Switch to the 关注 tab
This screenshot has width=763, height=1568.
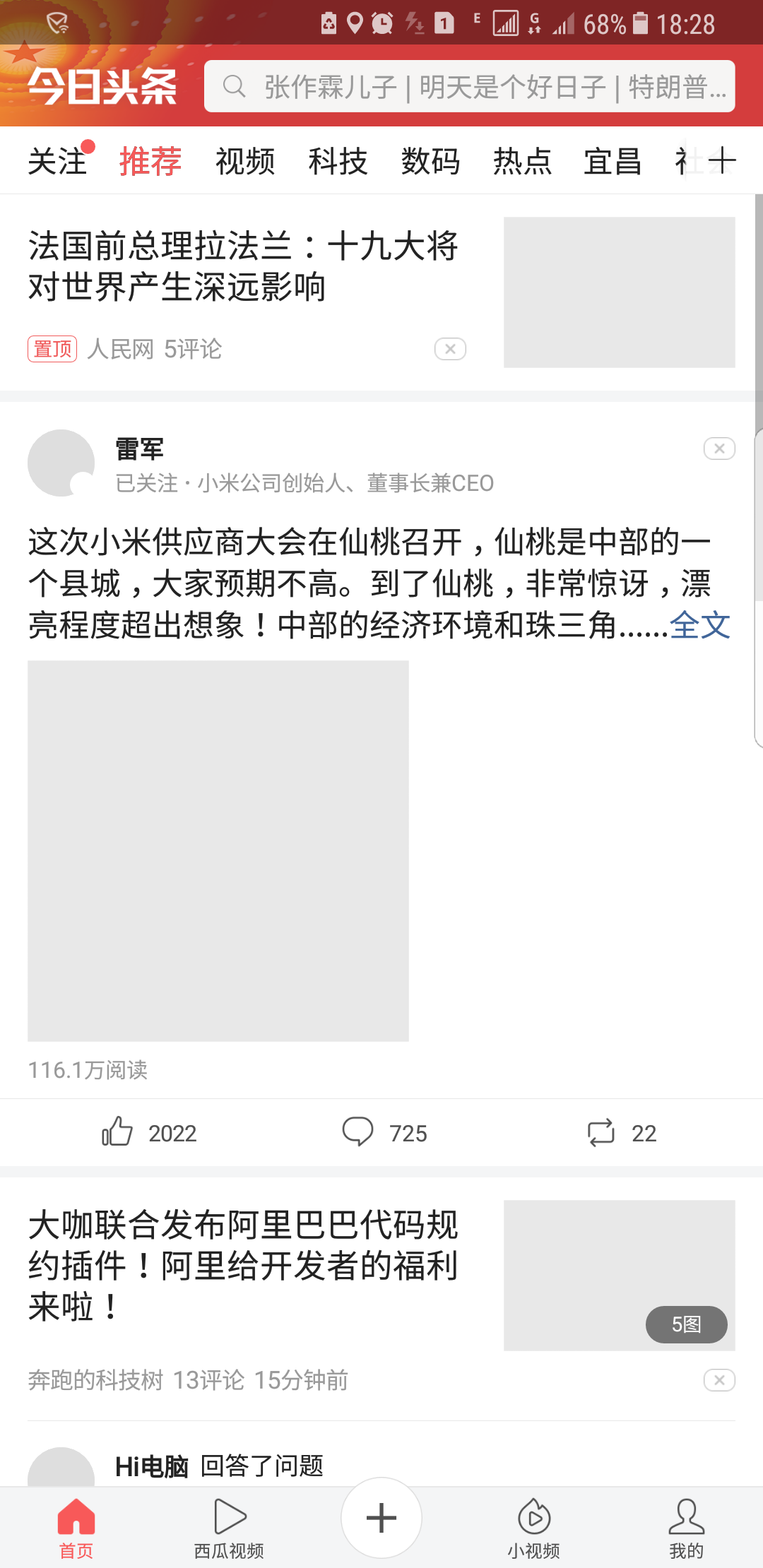57,161
